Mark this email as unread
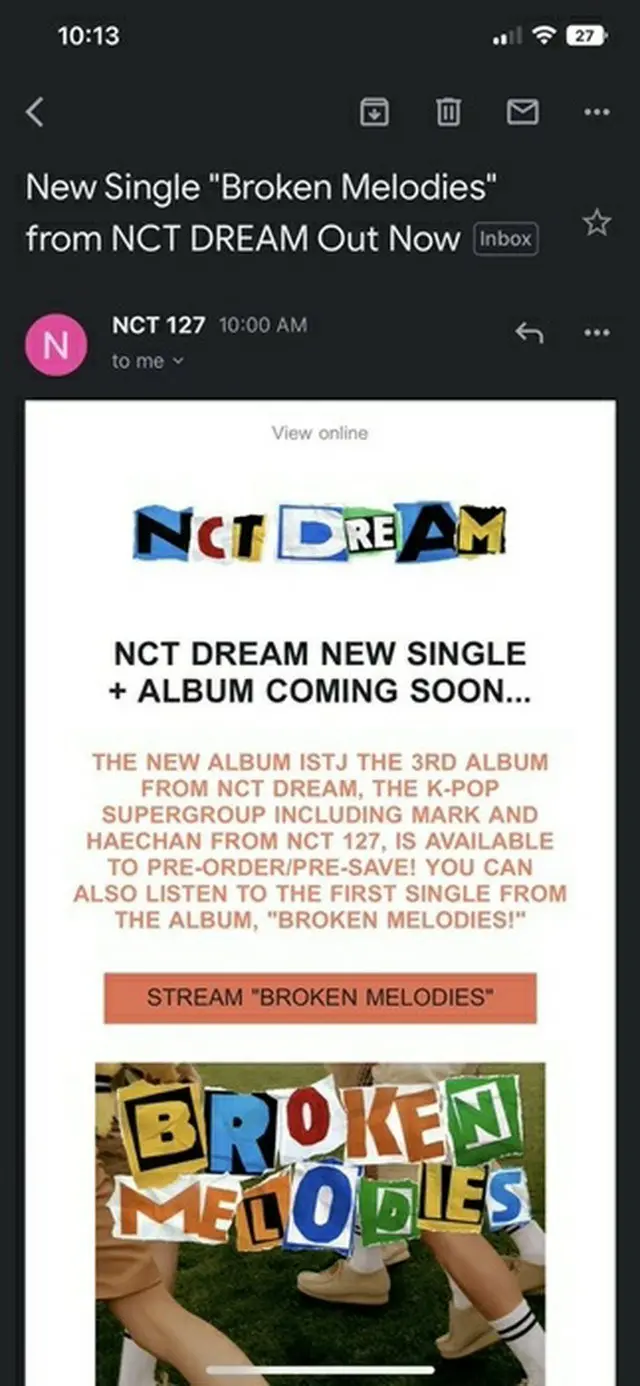Screen dimensions: 640x1386 click(522, 113)
